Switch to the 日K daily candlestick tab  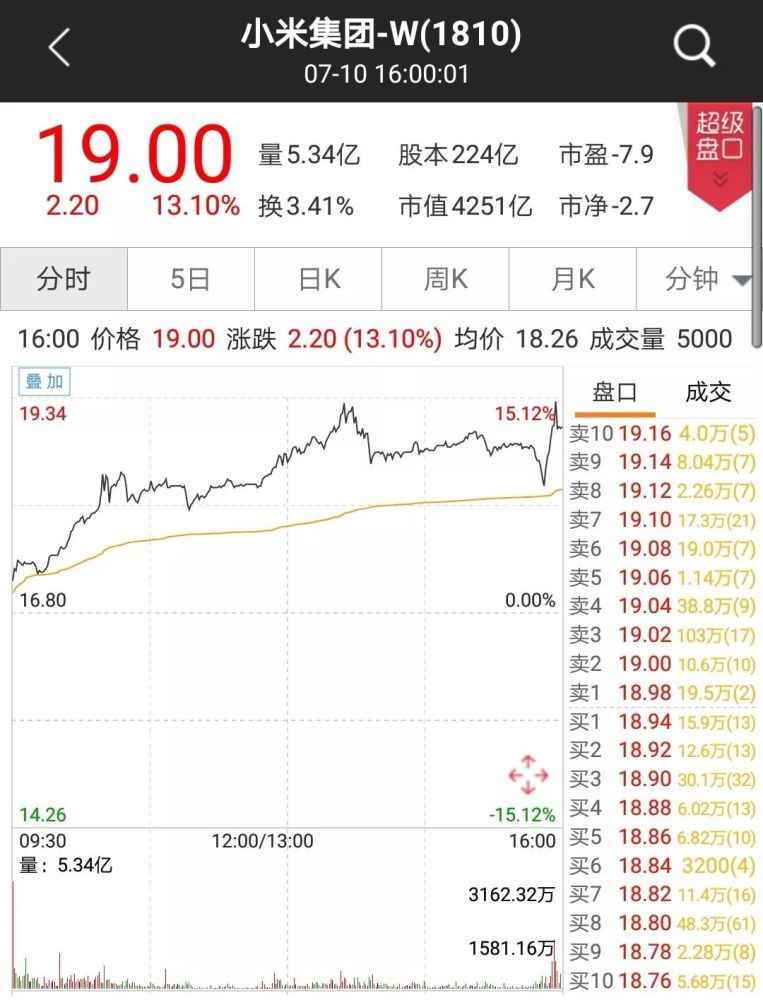pyautogui.click(x=317, y=281)
